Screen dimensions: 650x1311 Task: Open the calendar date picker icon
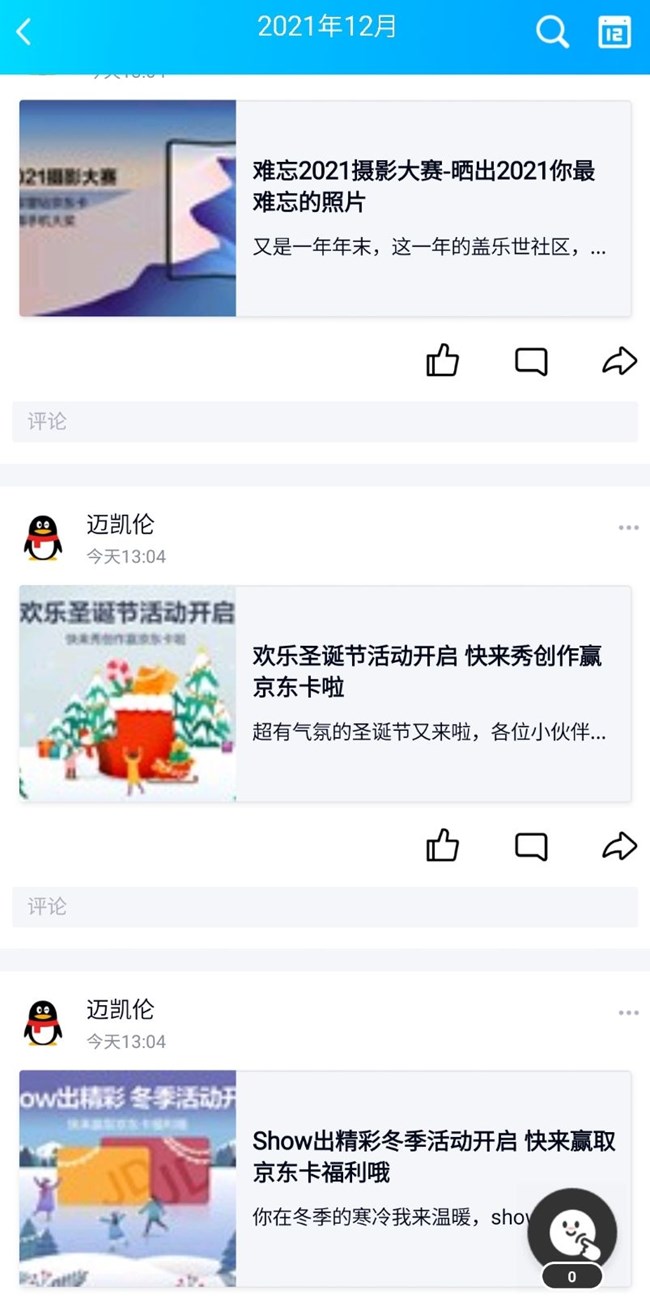point(613,32)
